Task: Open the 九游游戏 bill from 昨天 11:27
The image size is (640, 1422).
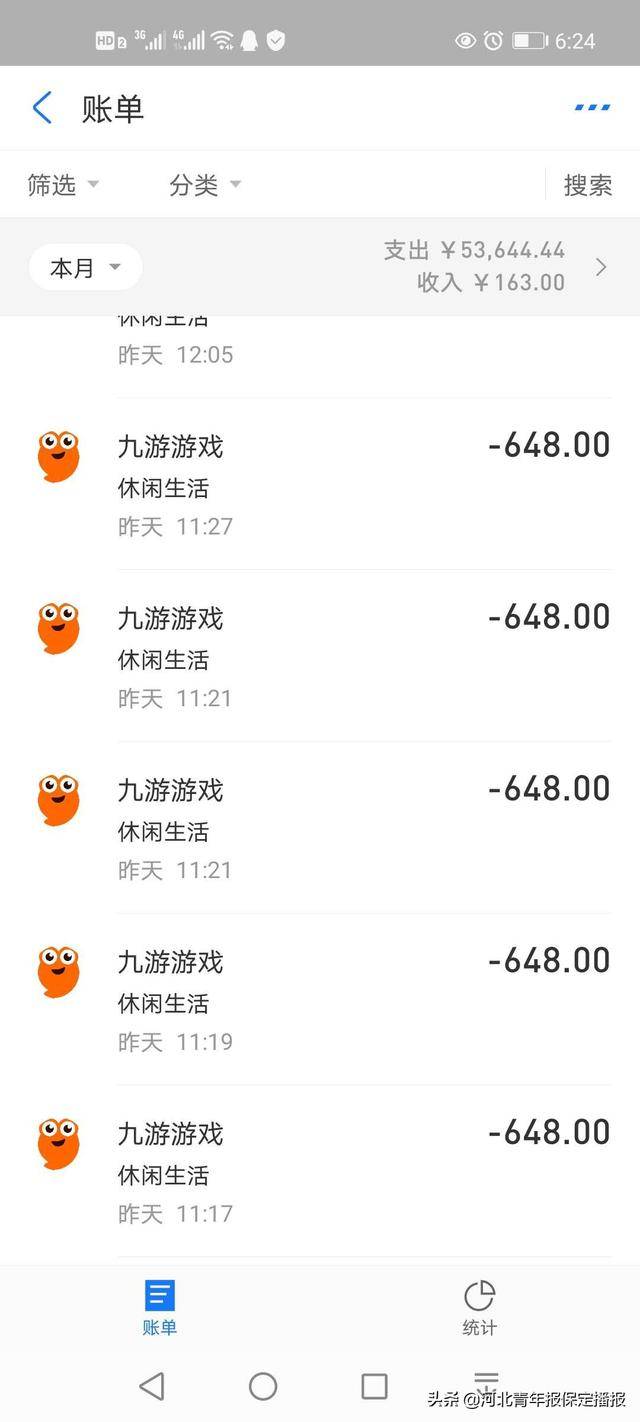Action: (x=320, y=485)
